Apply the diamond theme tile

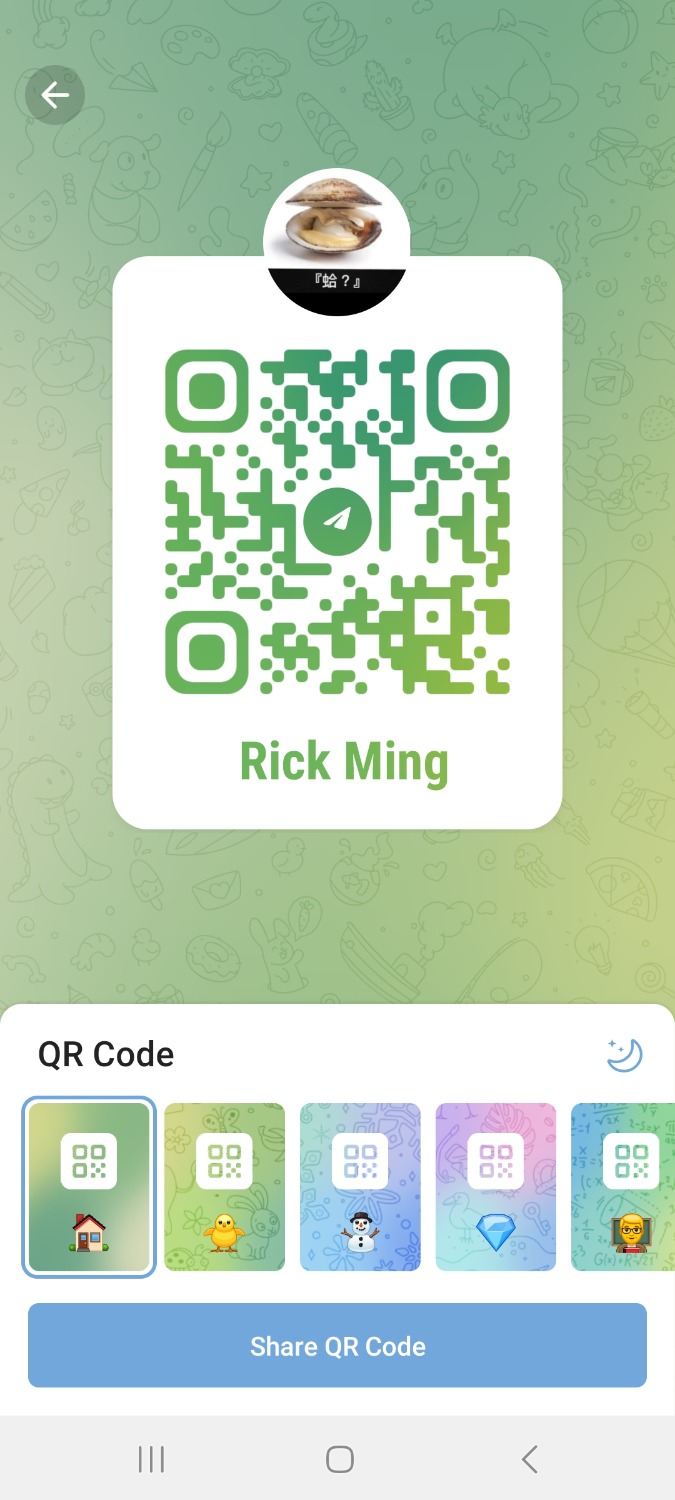tap(495, 1187)
